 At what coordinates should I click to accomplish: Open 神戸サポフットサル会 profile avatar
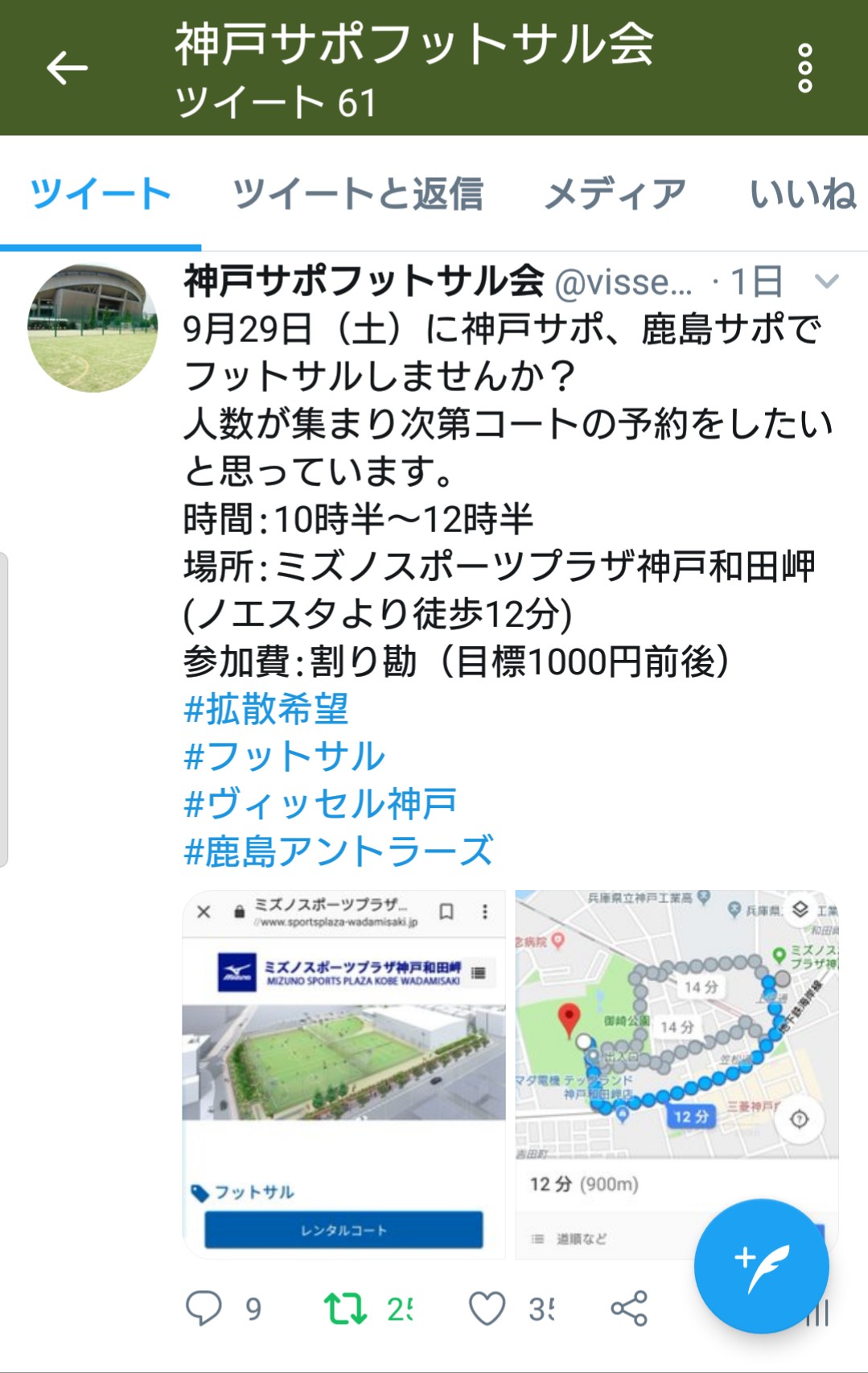click(x=93, y=328)
